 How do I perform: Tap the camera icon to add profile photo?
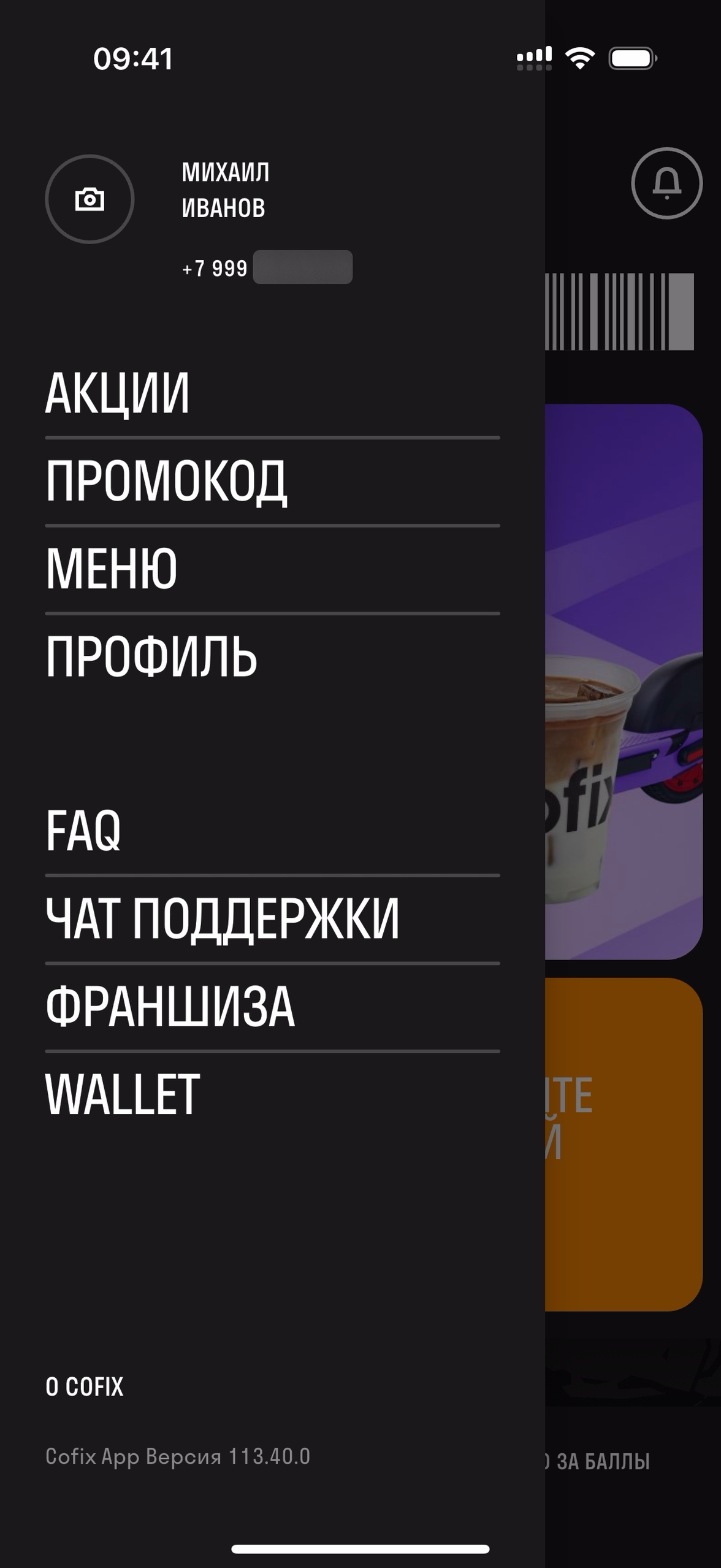[x=90, y=199]
